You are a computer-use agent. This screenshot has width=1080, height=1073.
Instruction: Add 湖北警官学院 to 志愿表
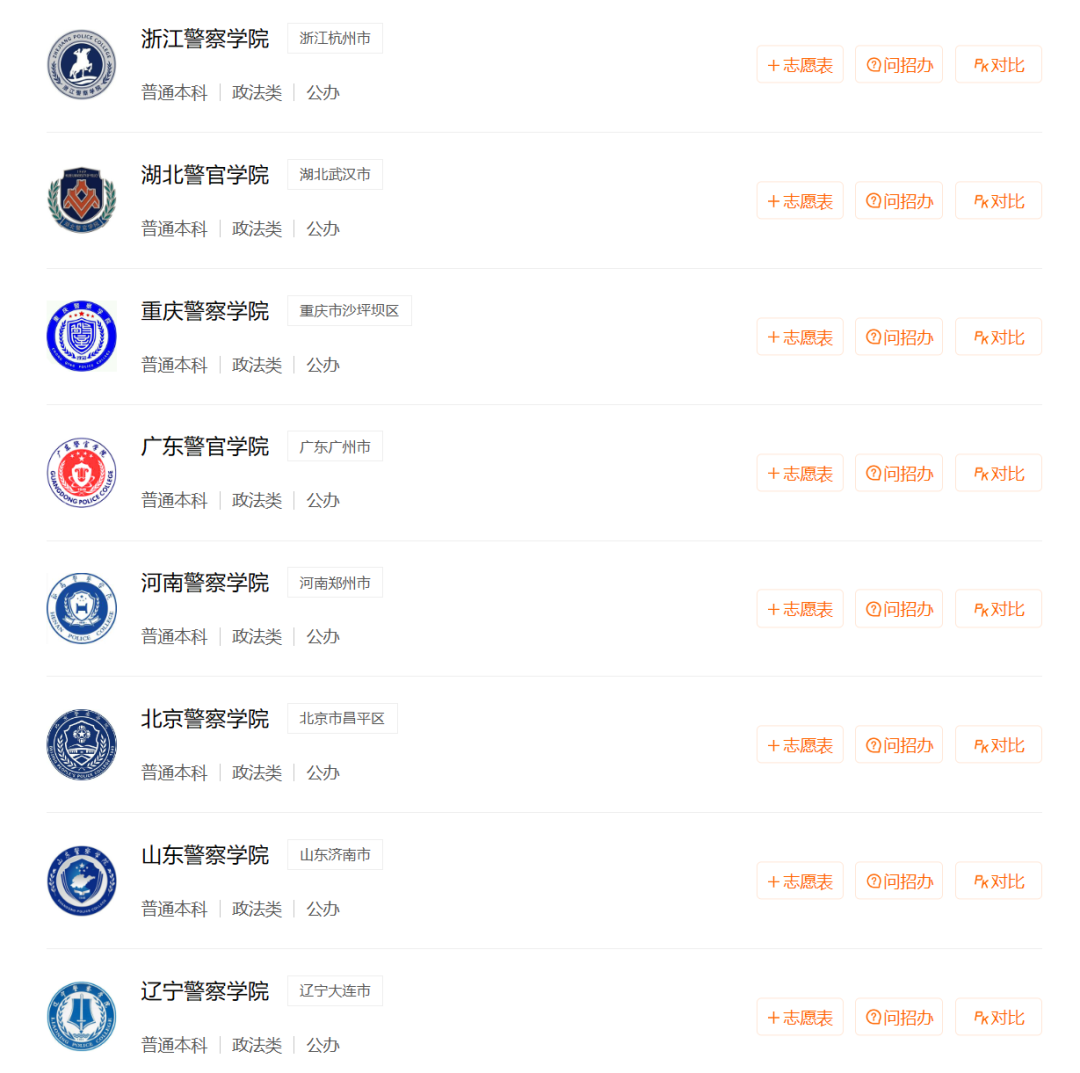(799, 201)
